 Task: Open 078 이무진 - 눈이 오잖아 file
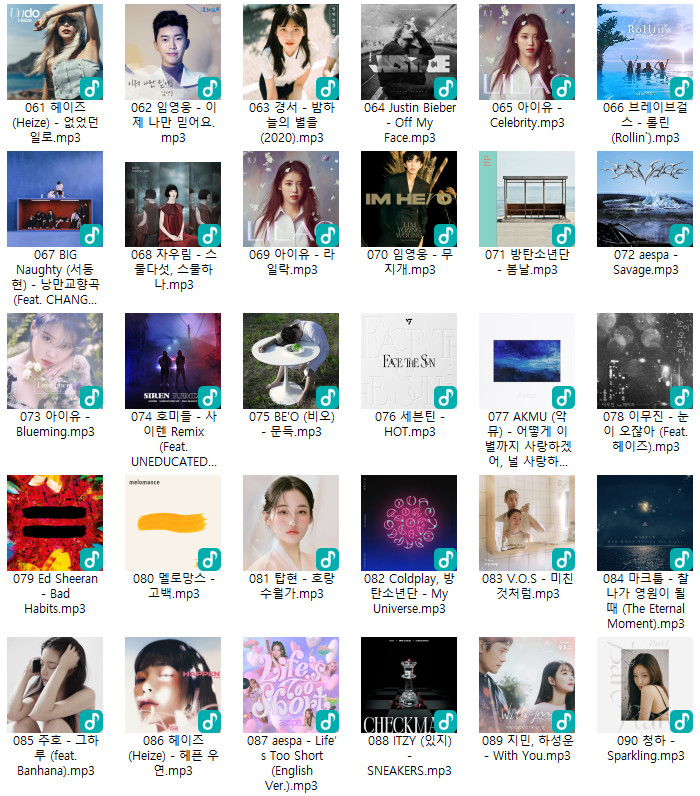tap(645, 361)
